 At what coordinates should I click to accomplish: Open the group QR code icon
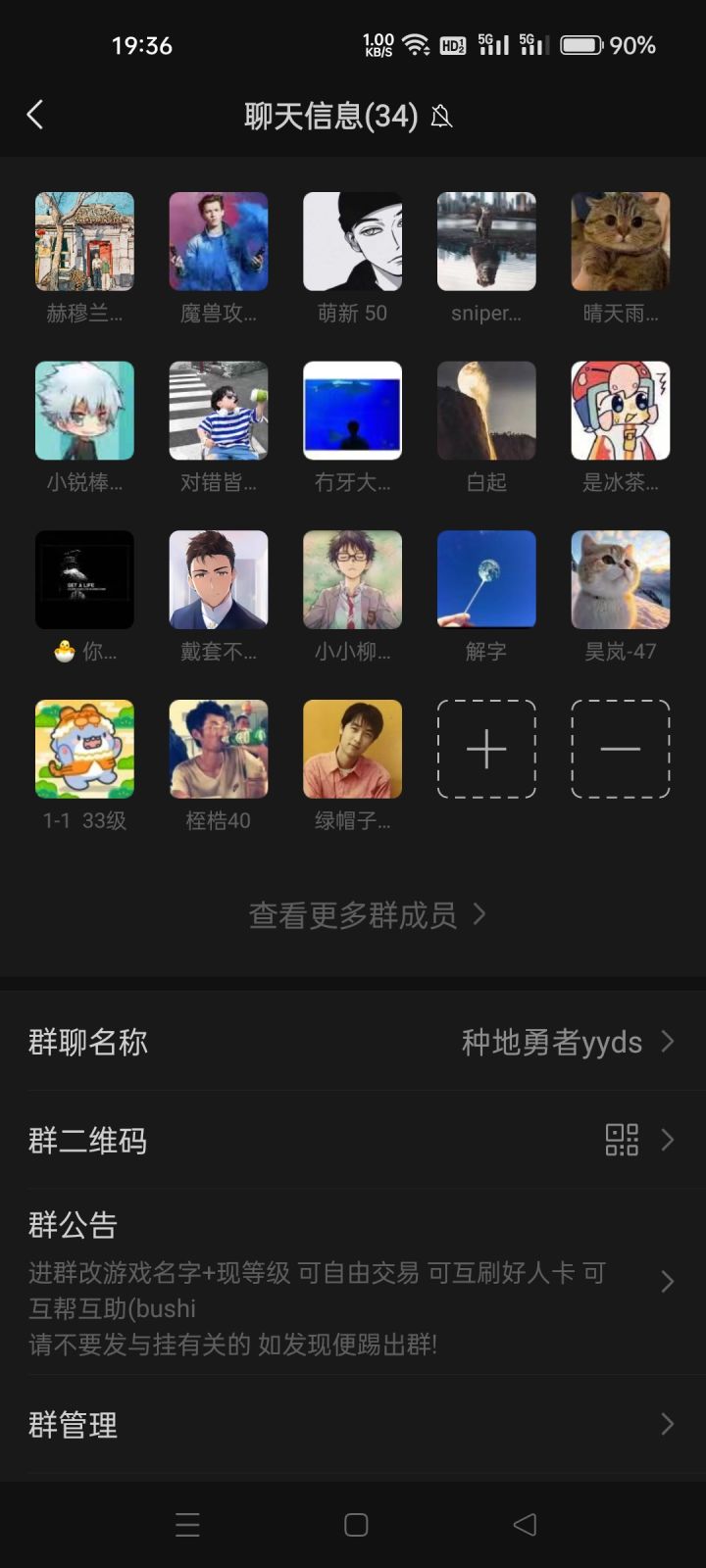tap(622, 1141)
